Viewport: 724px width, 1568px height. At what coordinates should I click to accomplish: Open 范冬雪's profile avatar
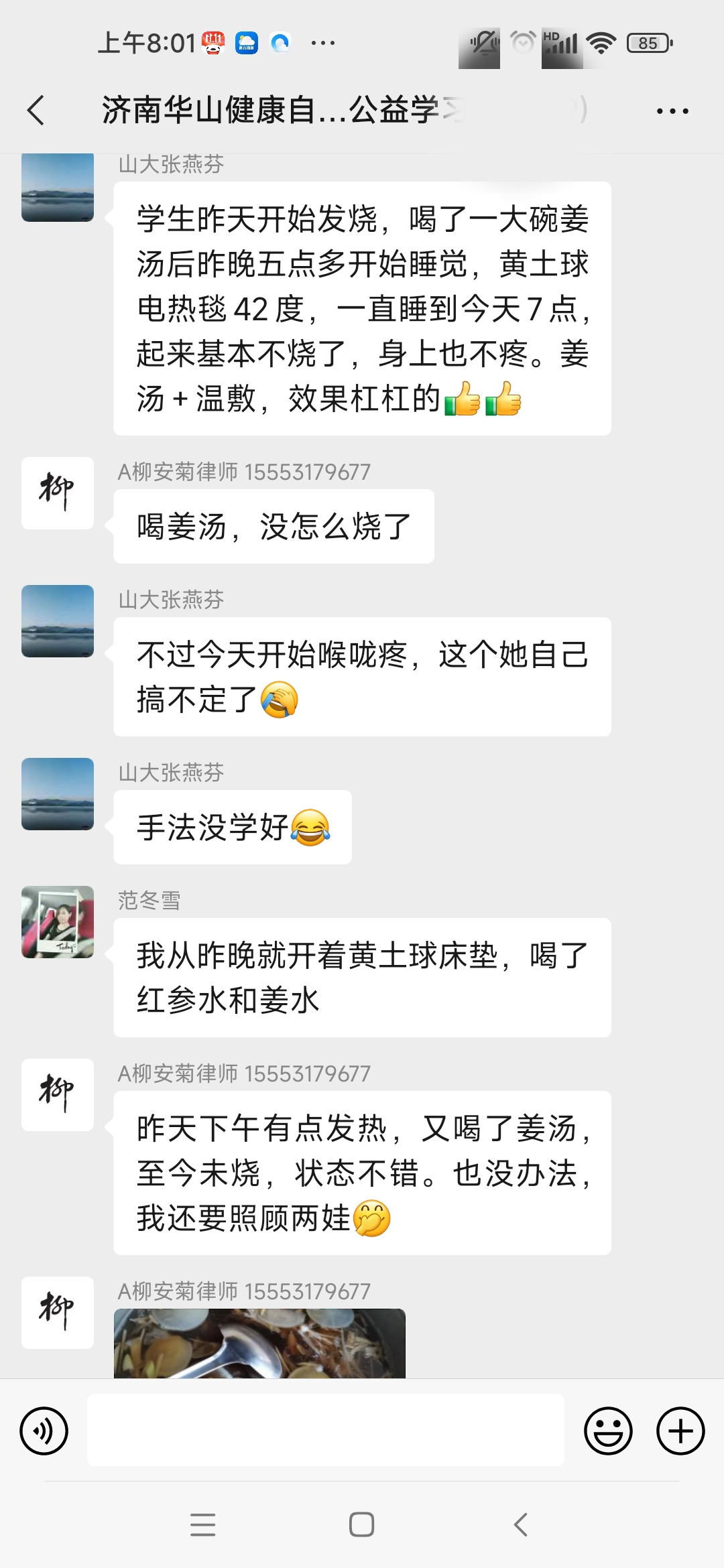click(x=57, y=921)
